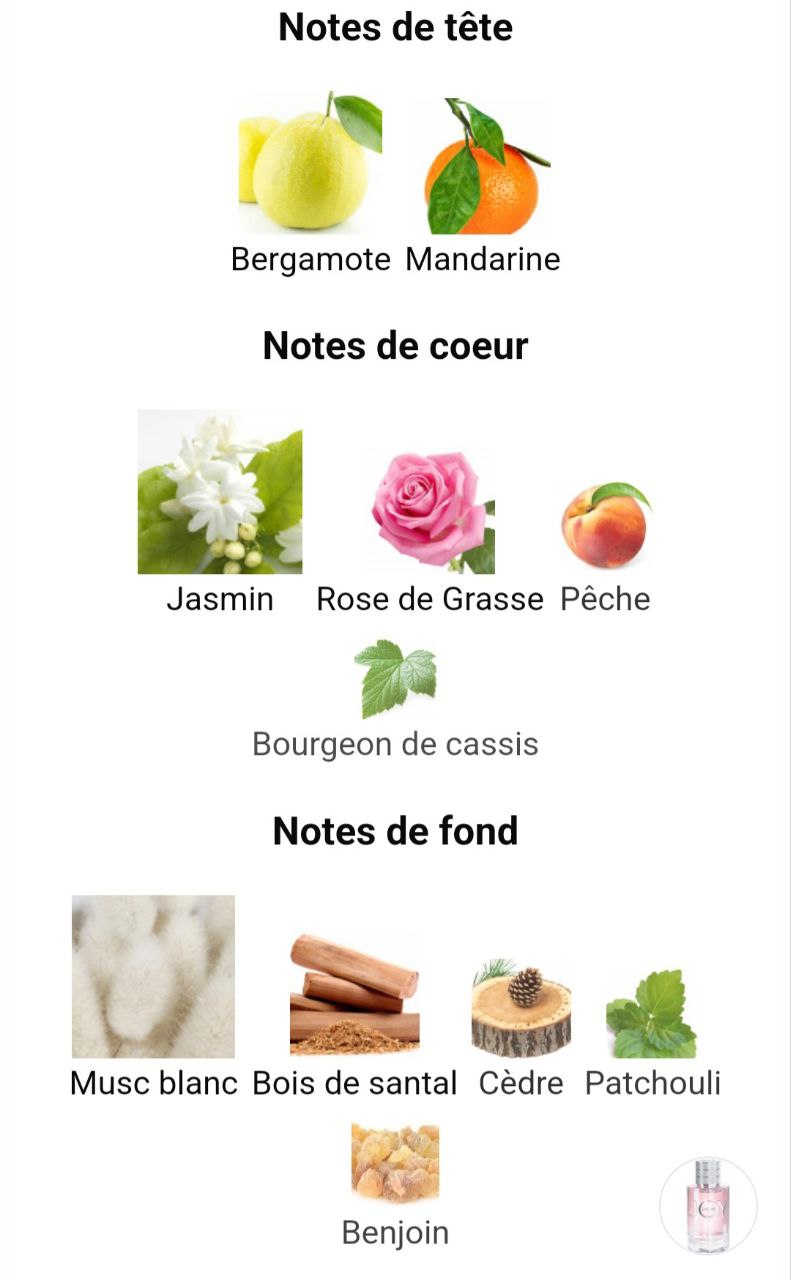
Task: Tap the Pêche note
Action: pos(605,526)
